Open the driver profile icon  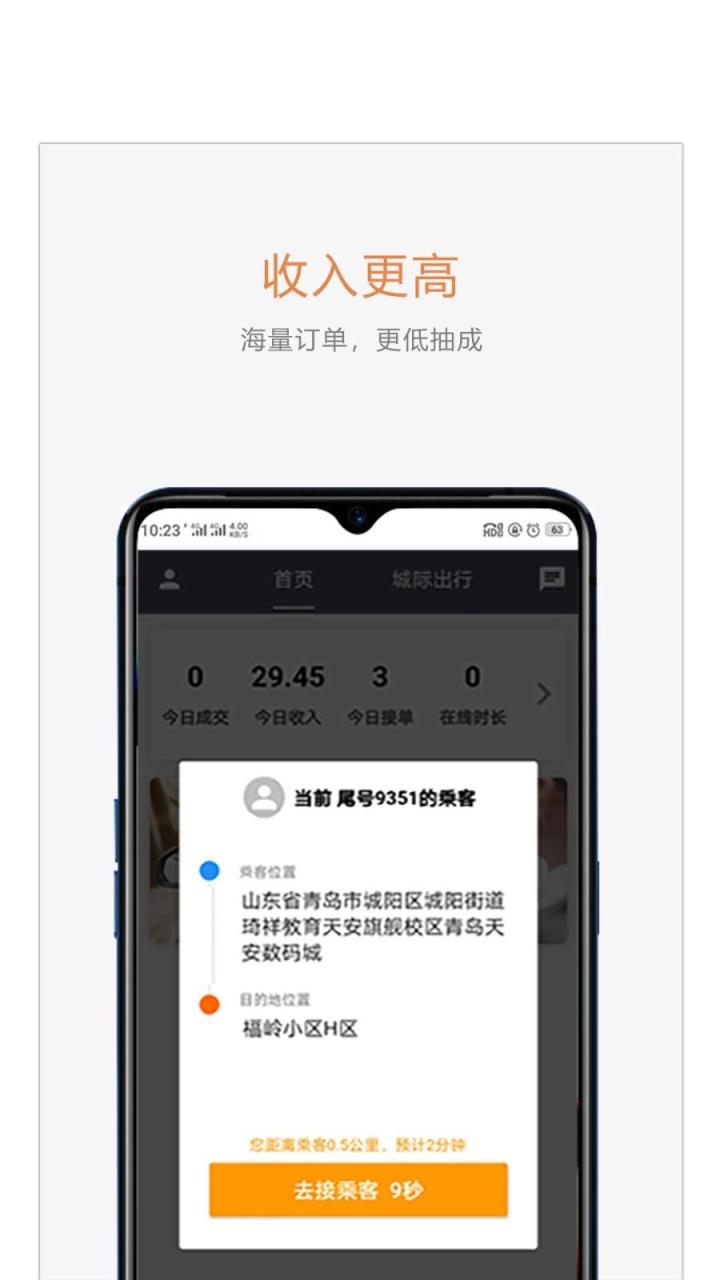(x=170, y=580)
